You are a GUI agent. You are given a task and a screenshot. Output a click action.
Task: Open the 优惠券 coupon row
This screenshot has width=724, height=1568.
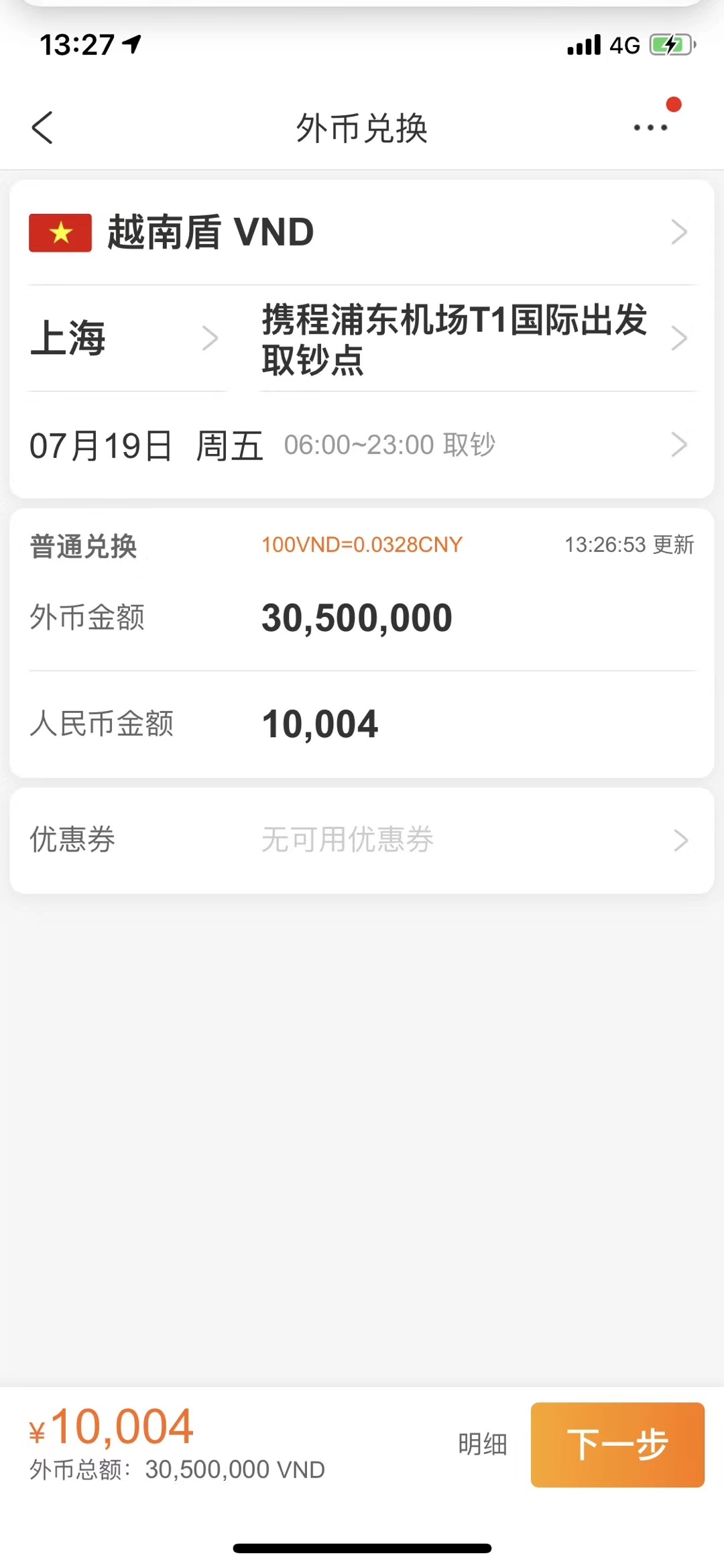coord(362,840)
